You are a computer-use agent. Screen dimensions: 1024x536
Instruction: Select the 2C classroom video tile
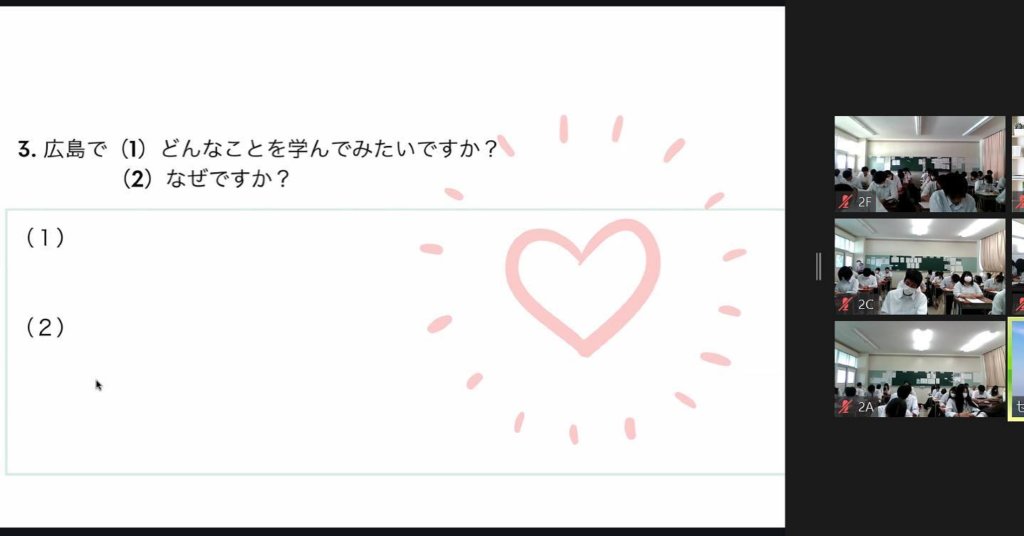pyautogui.click(x=920, y=266)
